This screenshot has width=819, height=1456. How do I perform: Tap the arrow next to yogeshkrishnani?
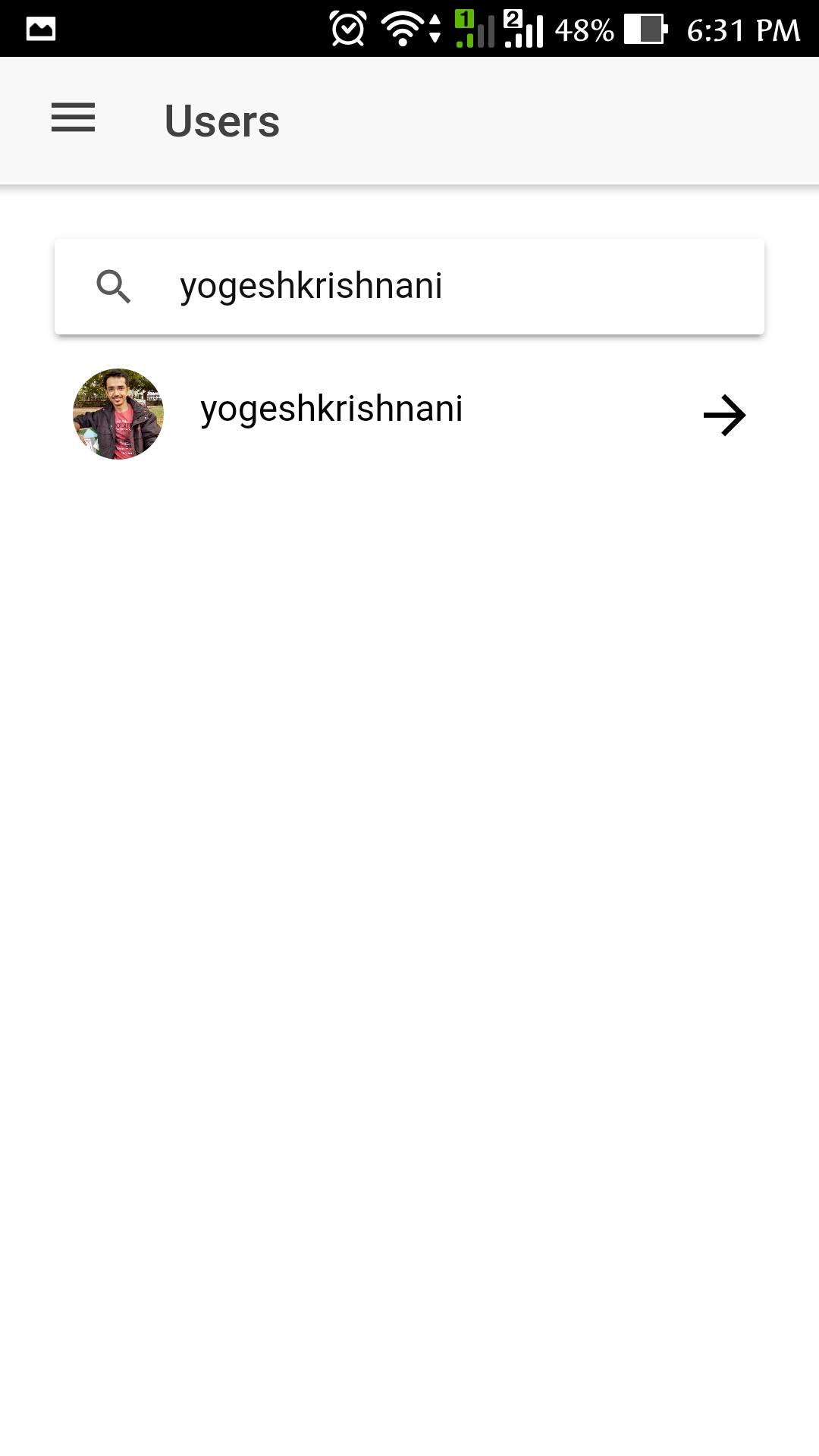[724, 415]
